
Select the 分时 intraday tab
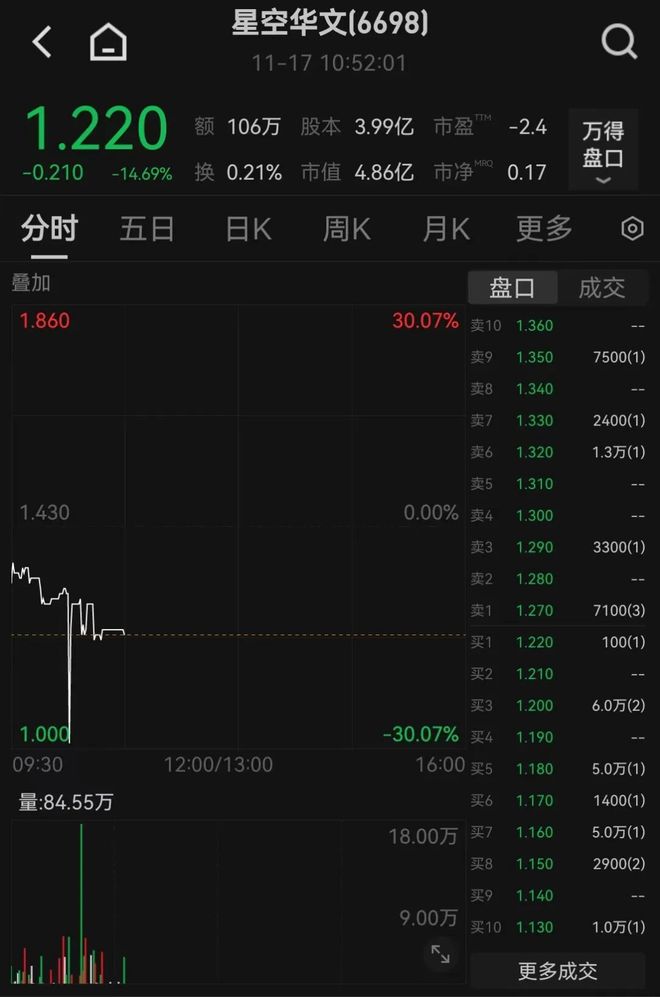tap(49, 229)
